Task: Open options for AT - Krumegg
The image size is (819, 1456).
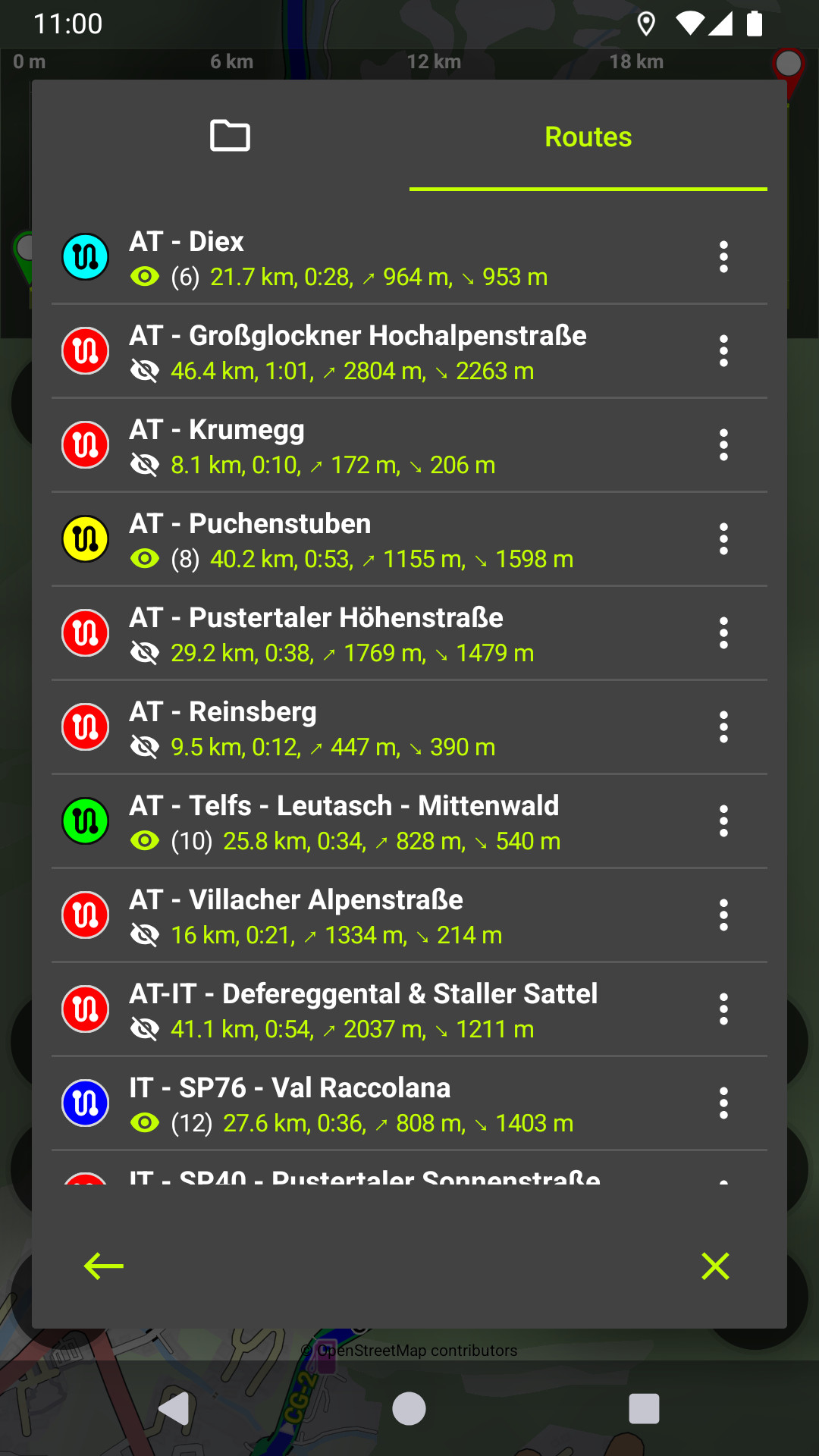Action: coord(723,445)
